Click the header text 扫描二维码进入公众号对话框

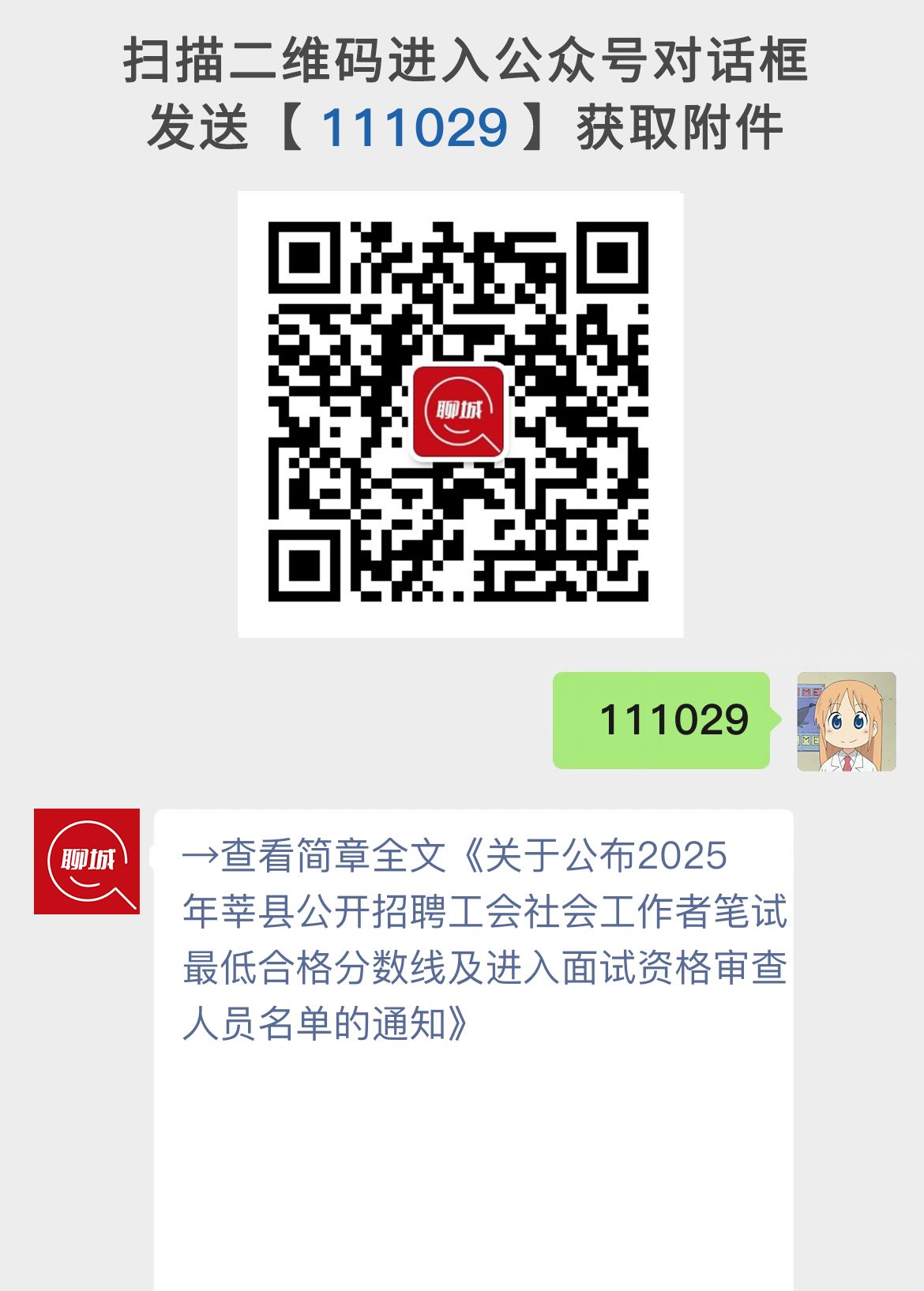pos(460,63)
